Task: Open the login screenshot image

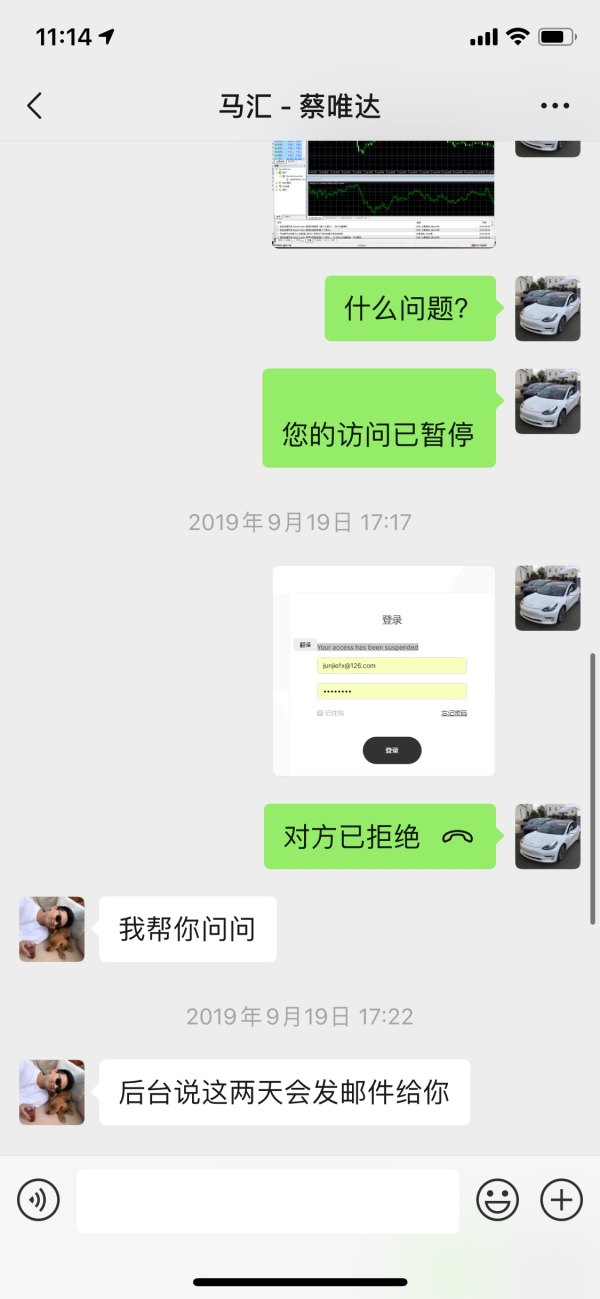Action: (384, 670)
